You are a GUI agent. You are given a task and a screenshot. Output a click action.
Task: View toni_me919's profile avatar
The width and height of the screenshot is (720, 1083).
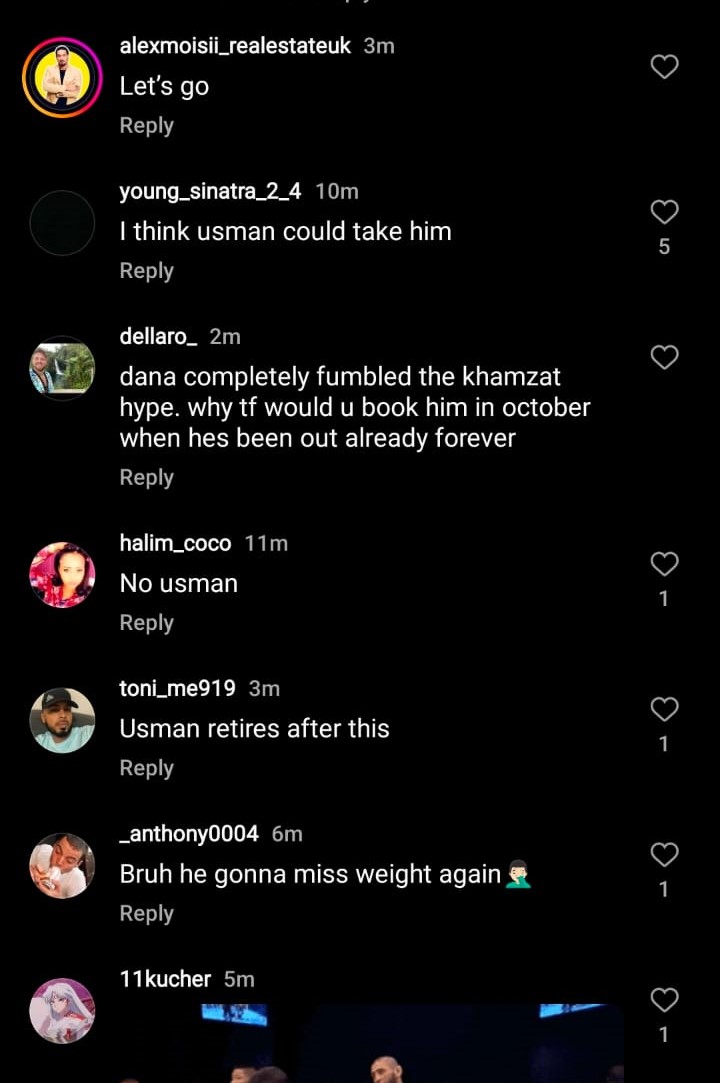(62, 720)
